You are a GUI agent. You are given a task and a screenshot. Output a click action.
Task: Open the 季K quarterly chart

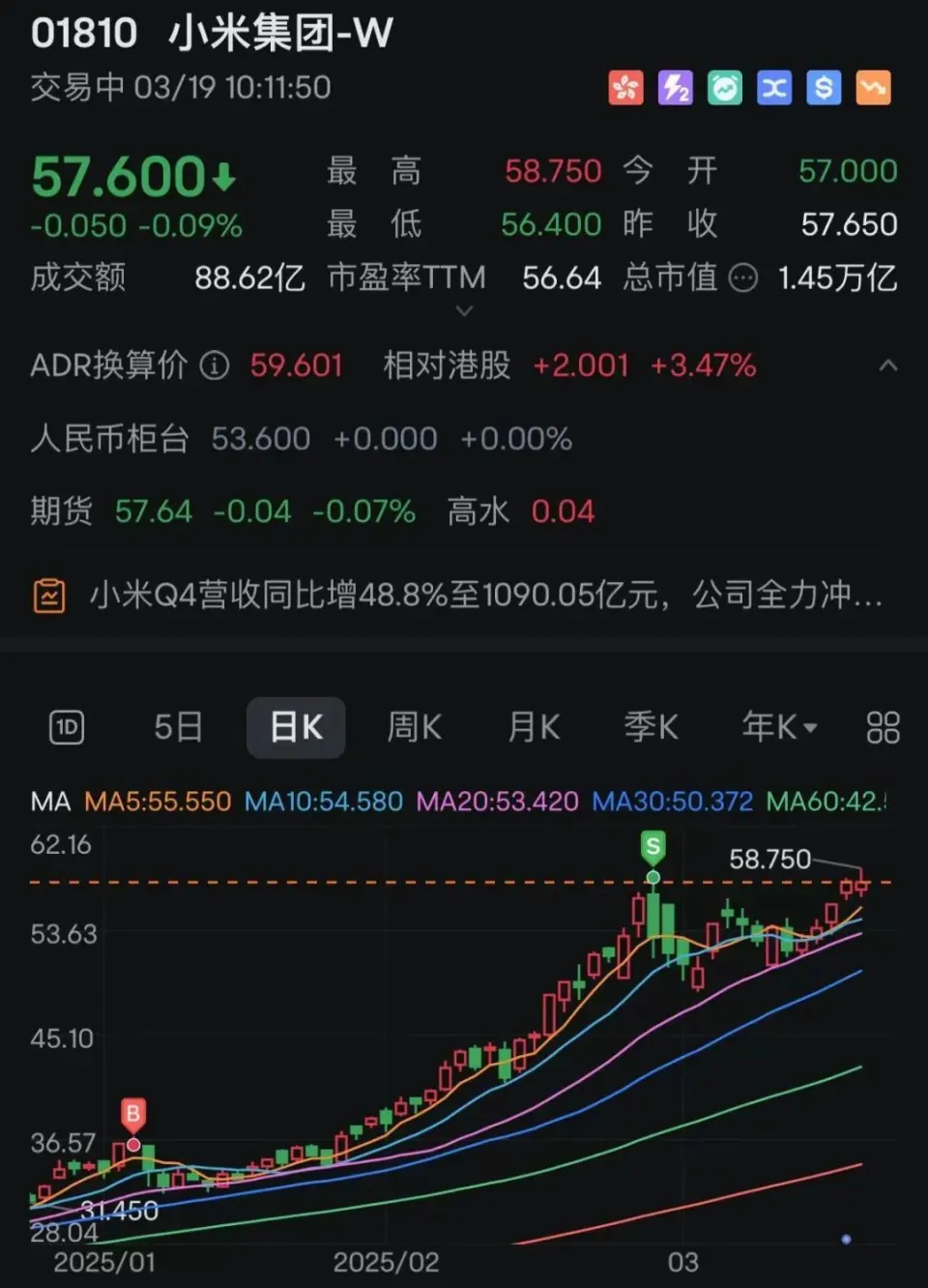[x=651, y=727]
